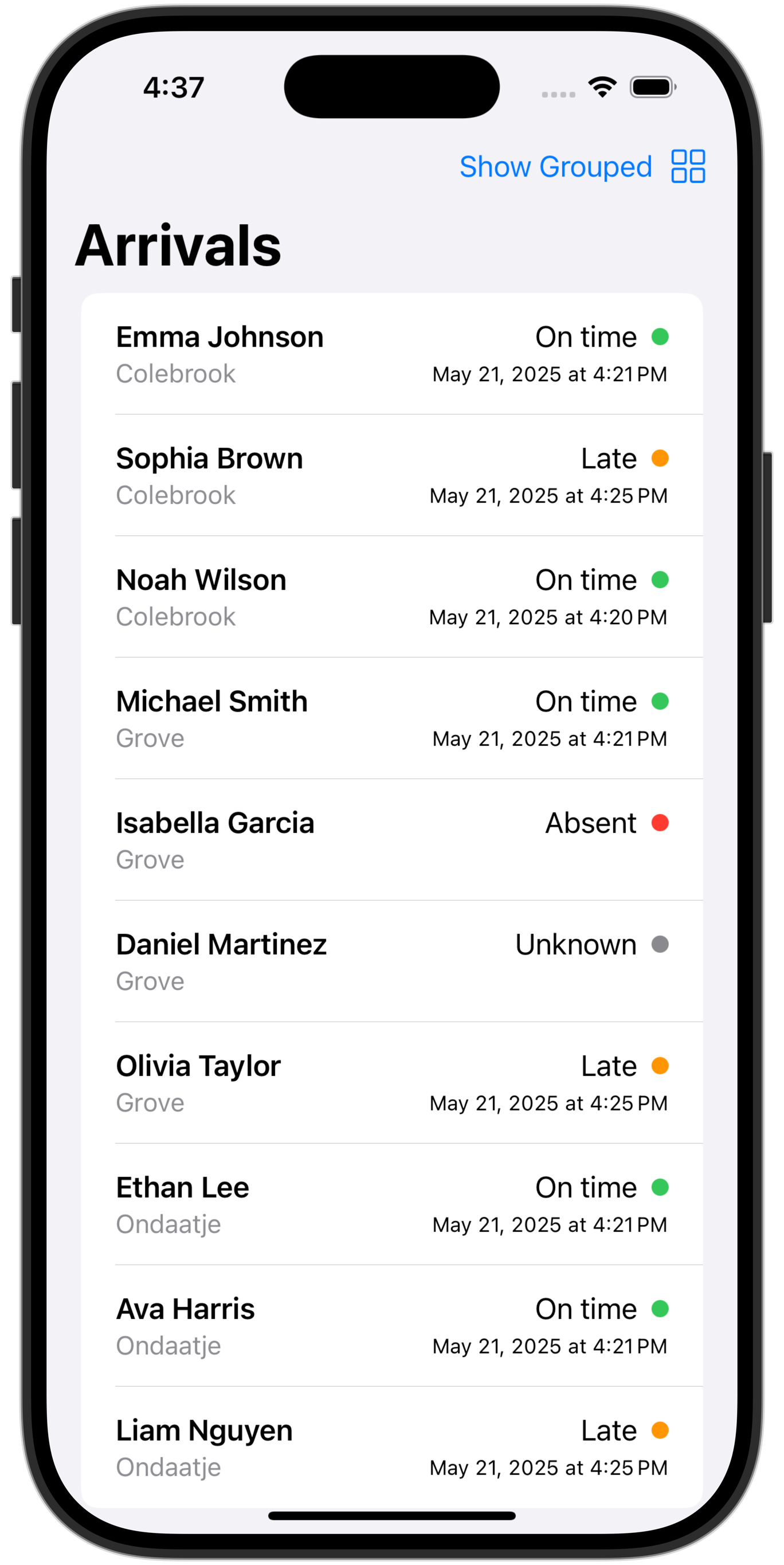Open Emma Johnson's arrival row
784x1565 pixels.
[x=391, y=354]
